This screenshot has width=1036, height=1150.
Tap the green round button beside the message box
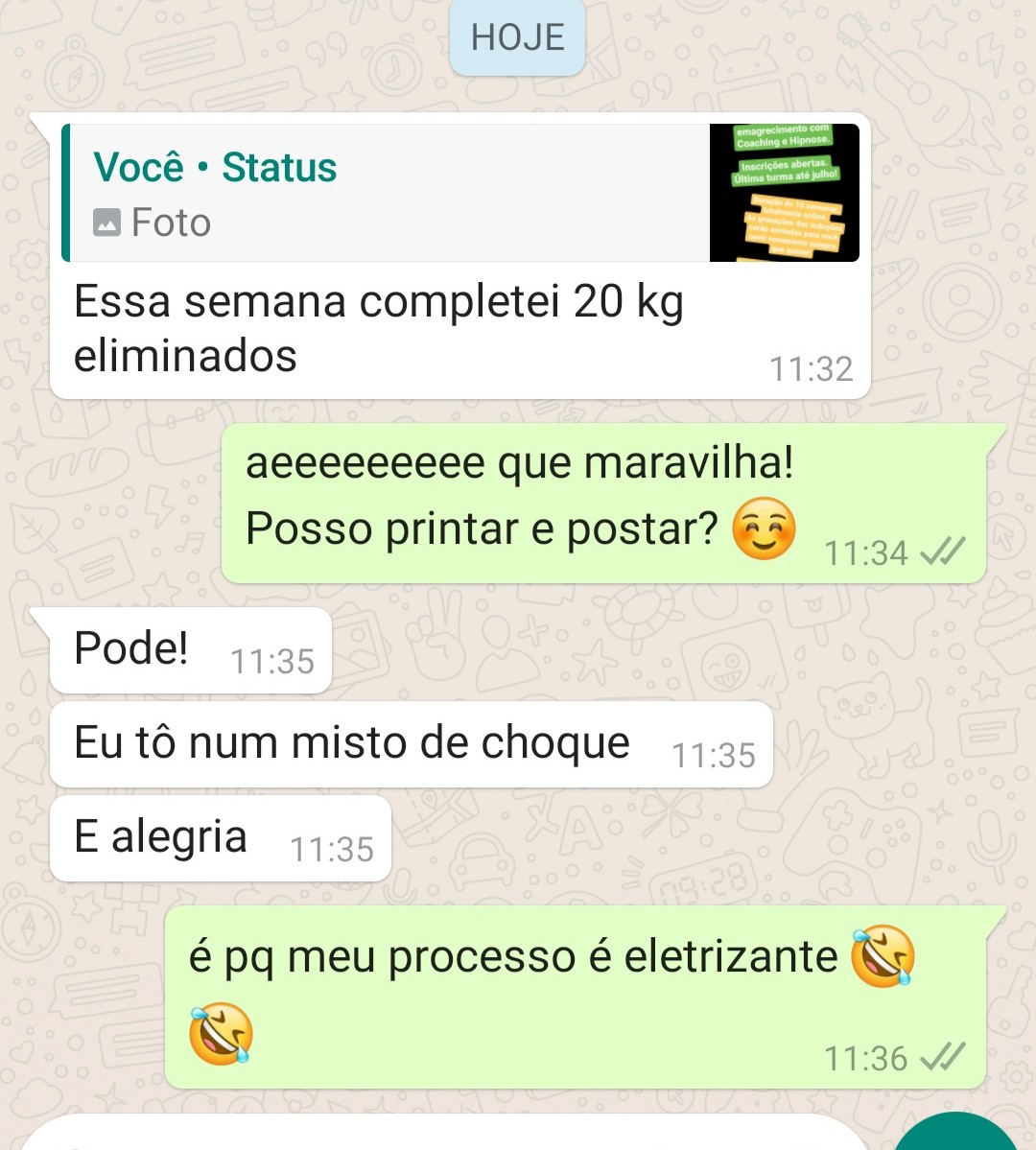pos(955,1135)
